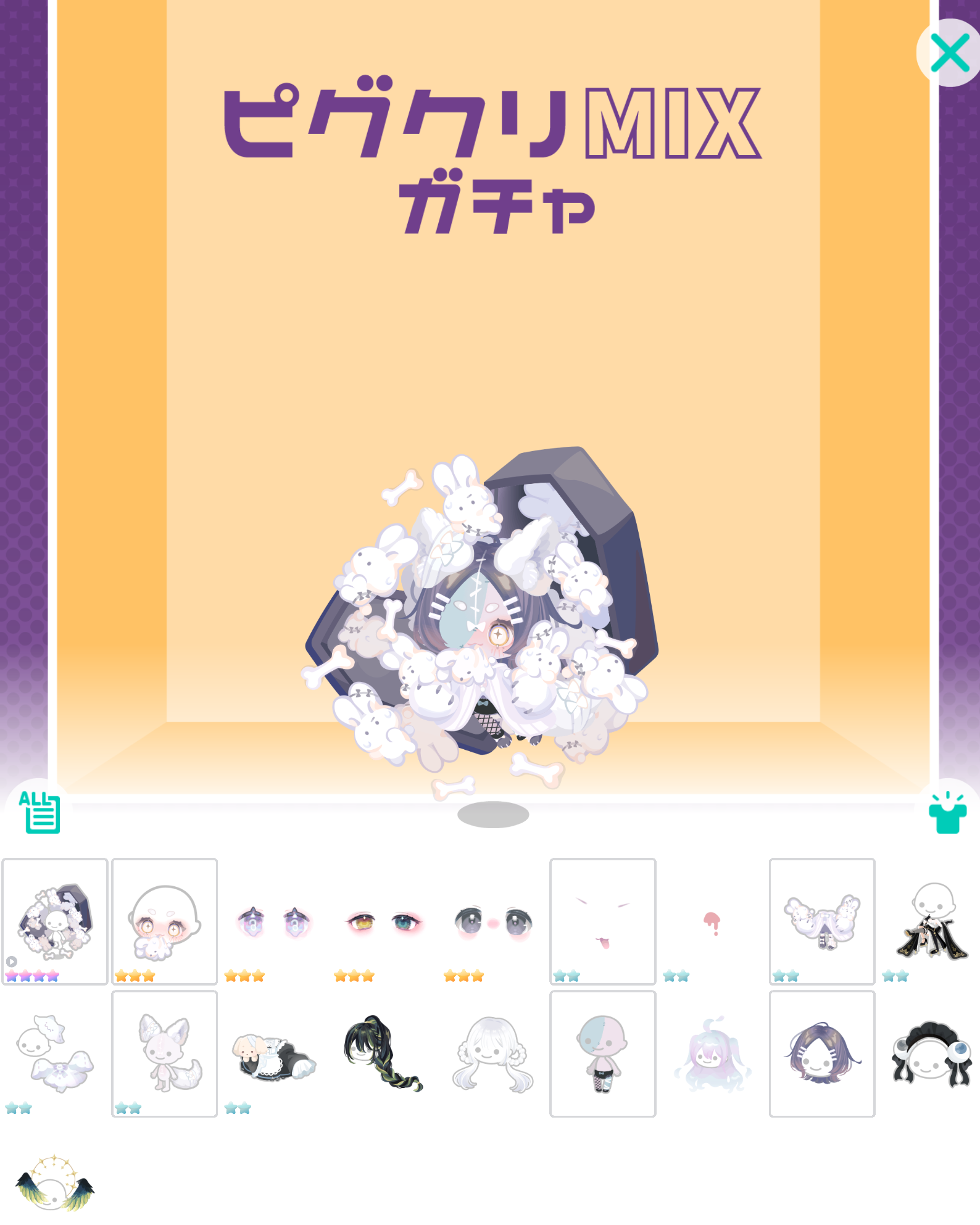The height and width of the screenshot is (1225, 980).
Task: Open the ALL items list
Action: click(41, 812)
